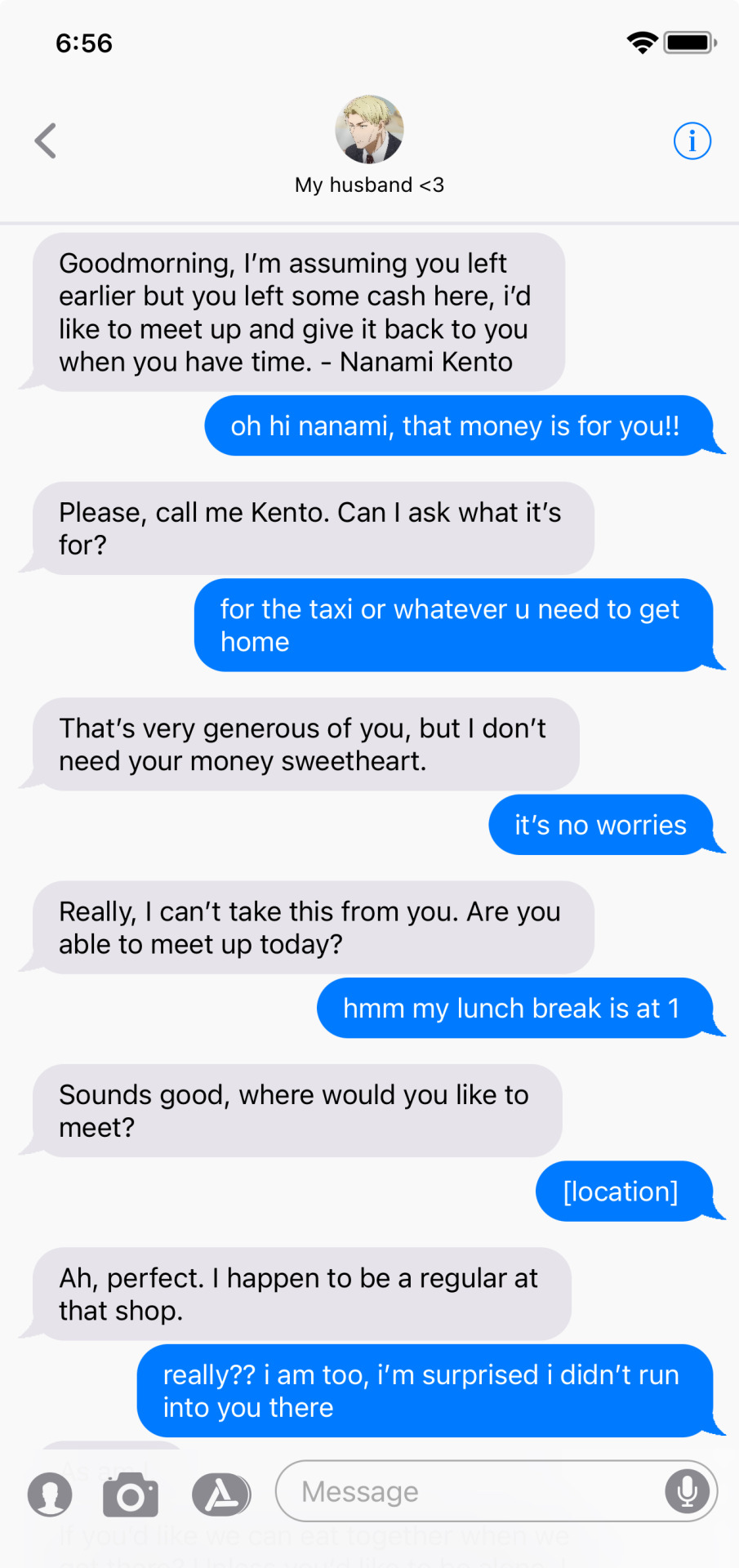Go back to the conversations list
The image size is (739, 1568).
pos(46,140)
